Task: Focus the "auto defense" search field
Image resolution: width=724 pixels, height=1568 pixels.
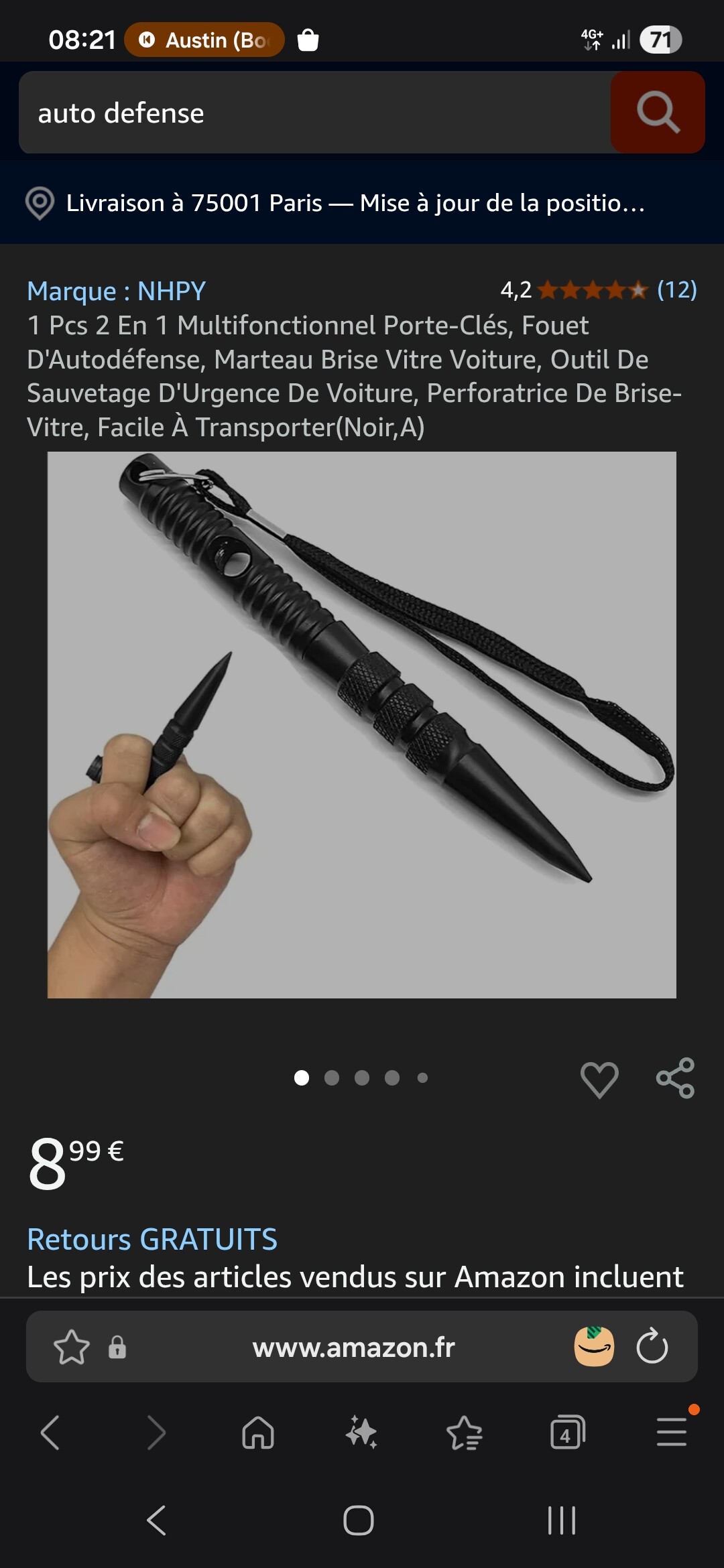Action: coord(315,113)
